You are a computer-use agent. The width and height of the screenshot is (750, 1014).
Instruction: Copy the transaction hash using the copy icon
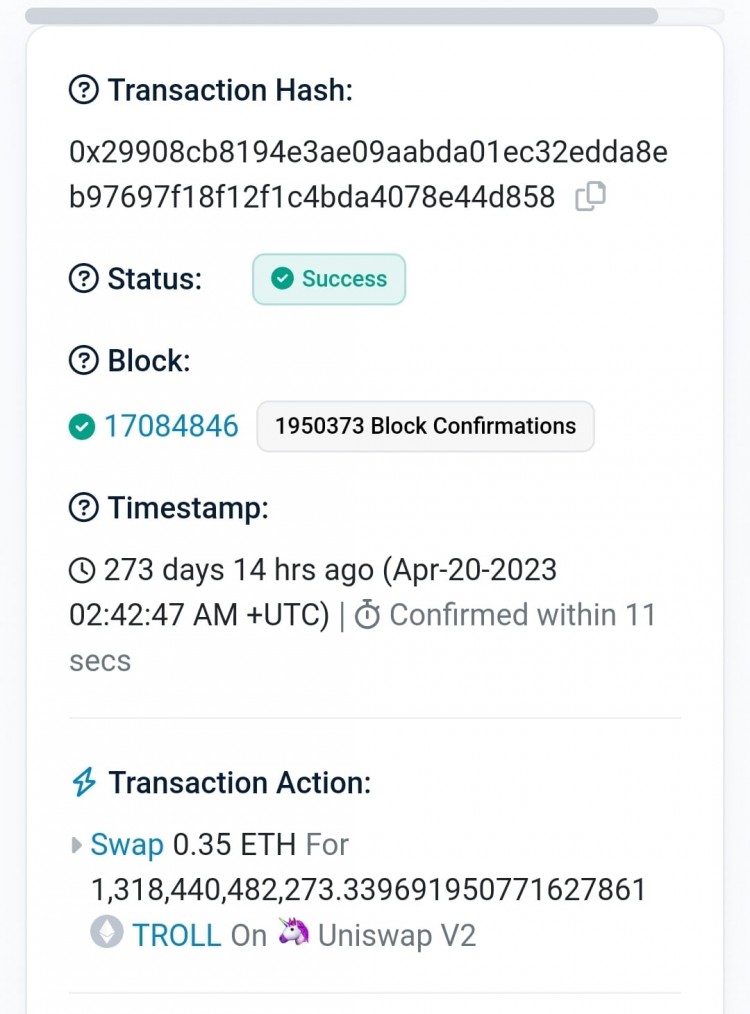pos(590,197)
